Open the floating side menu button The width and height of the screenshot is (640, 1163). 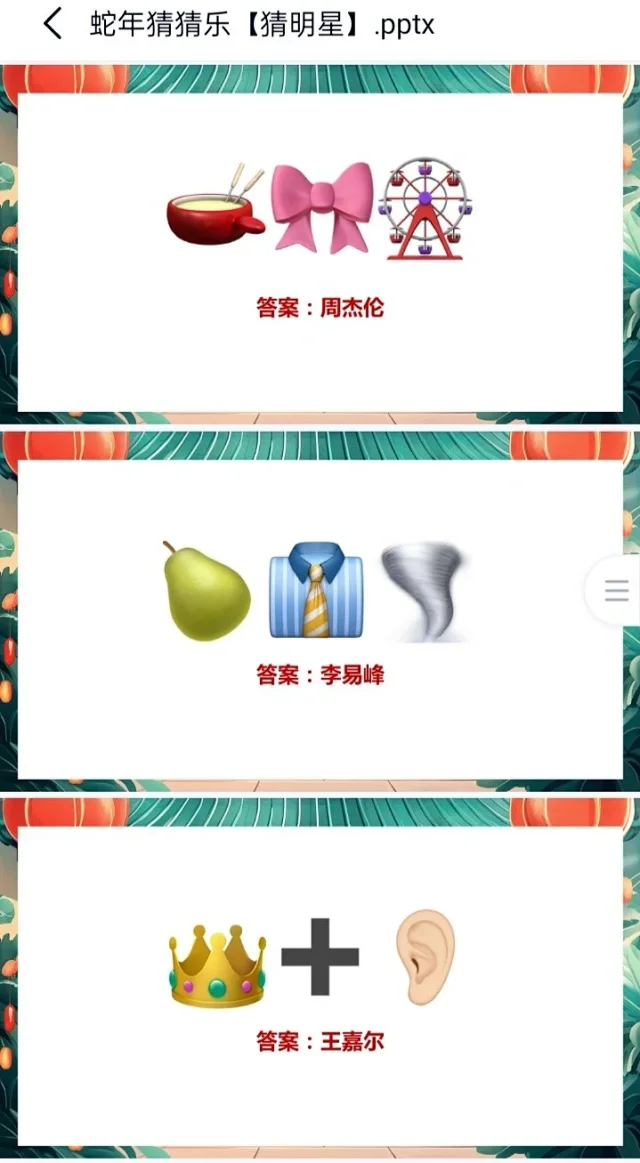pyautogui.click(x=616, y=590)
